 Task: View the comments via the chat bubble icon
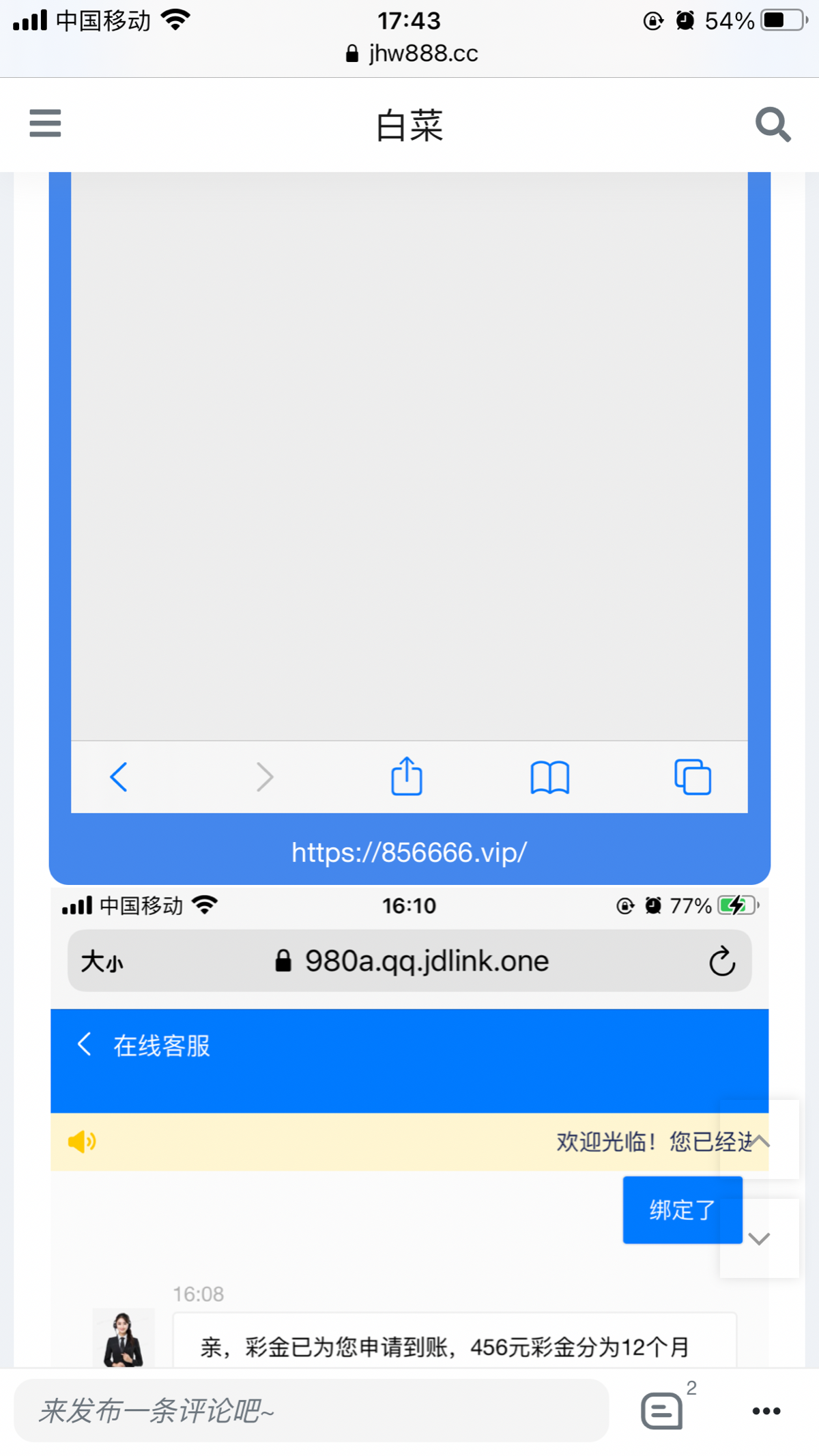click(x=662, y=1410)
